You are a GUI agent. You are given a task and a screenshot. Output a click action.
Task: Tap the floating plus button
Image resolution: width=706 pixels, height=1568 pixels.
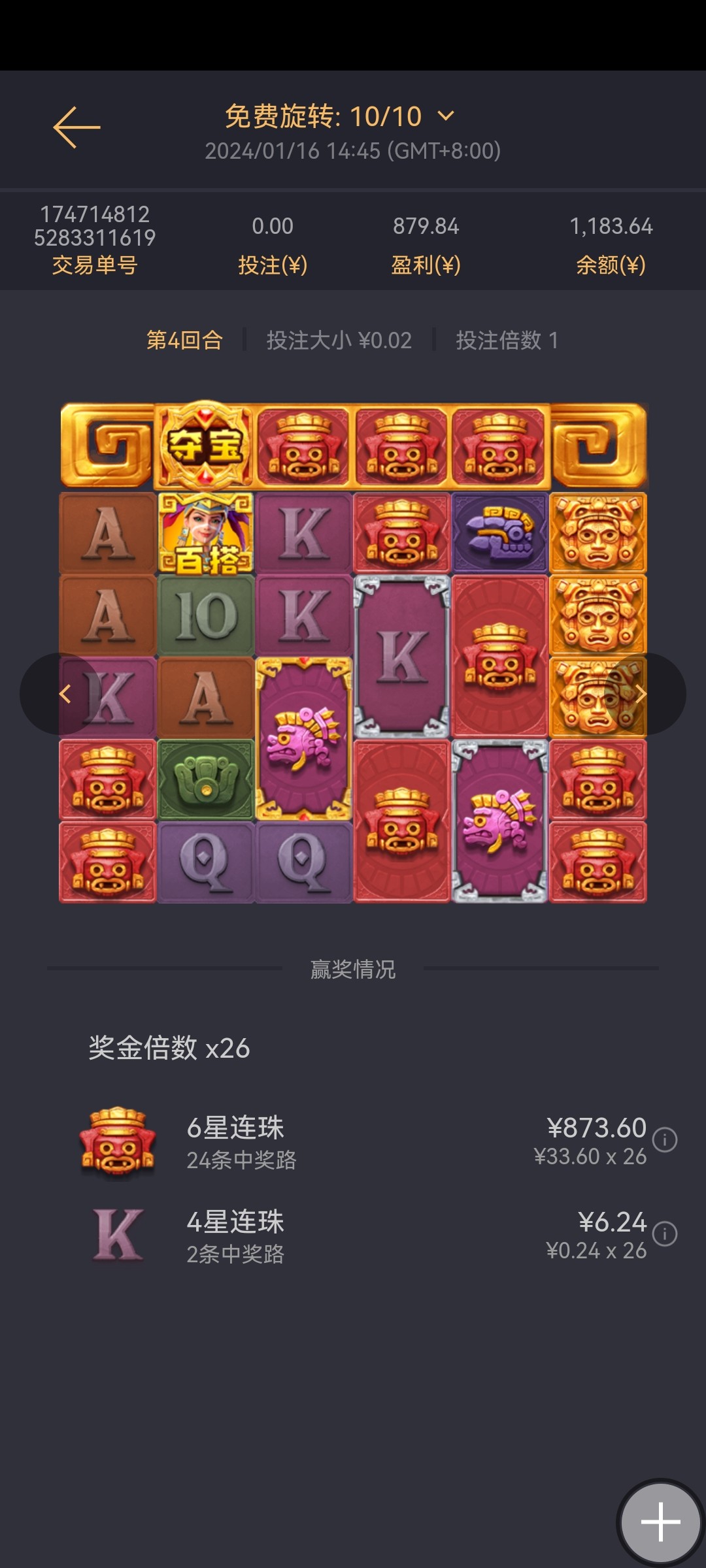pos(660,1522)
